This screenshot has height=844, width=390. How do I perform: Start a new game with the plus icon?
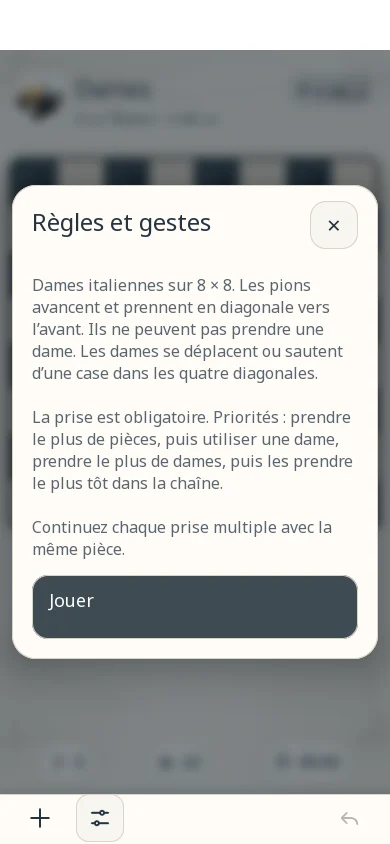pyautogui.click(x=40, y=818)
